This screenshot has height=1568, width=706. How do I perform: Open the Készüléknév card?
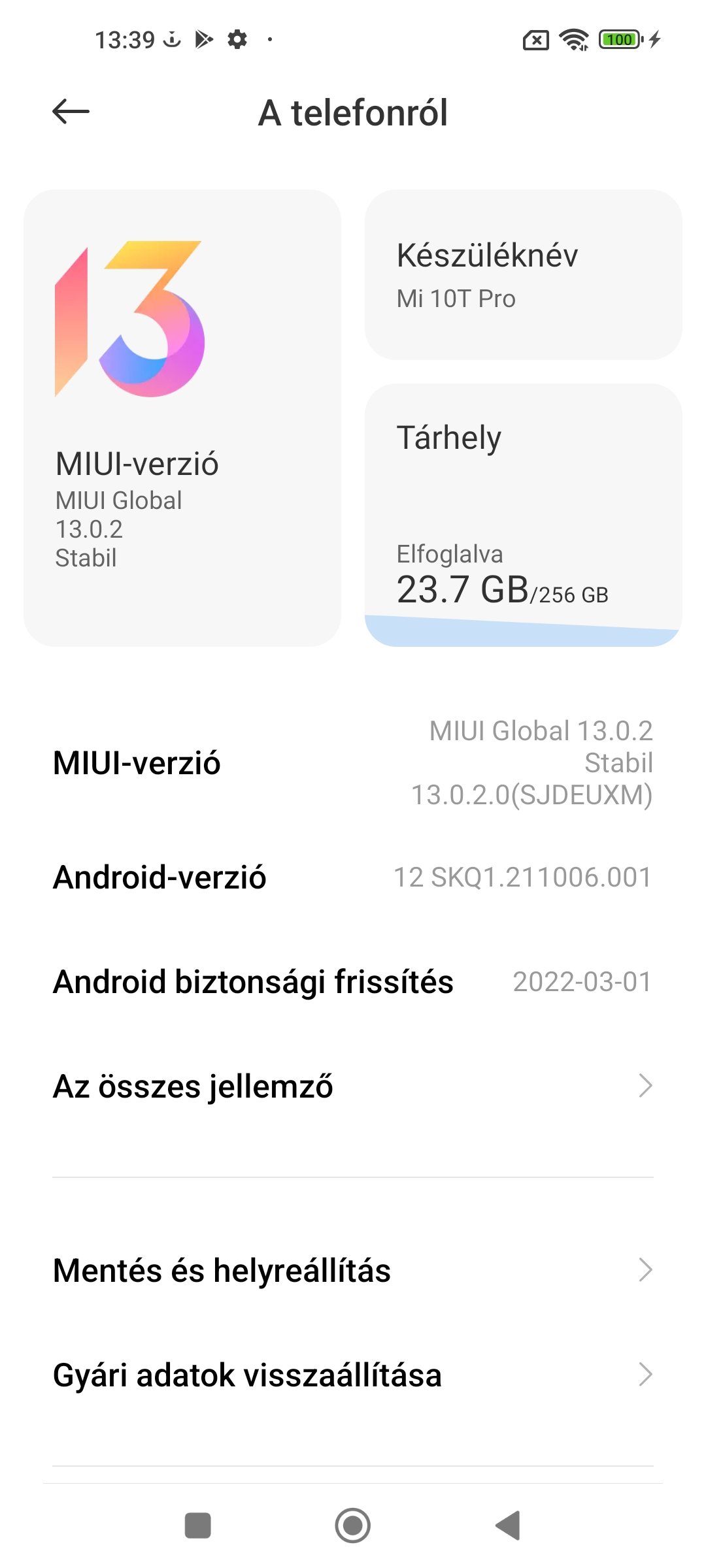[x=524, y=274]
